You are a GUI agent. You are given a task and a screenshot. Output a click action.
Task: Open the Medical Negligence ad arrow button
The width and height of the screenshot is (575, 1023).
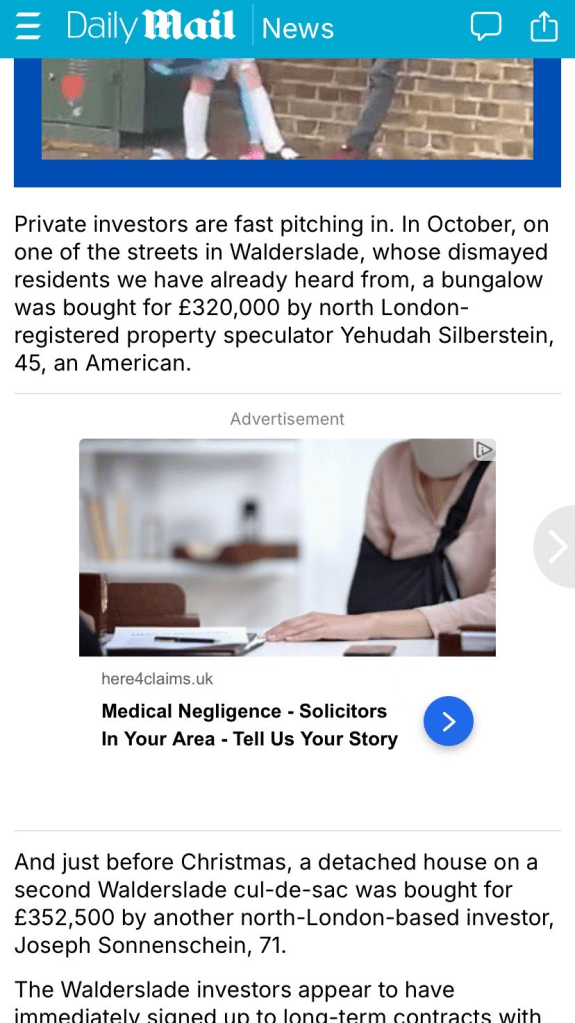click(448, 721)
